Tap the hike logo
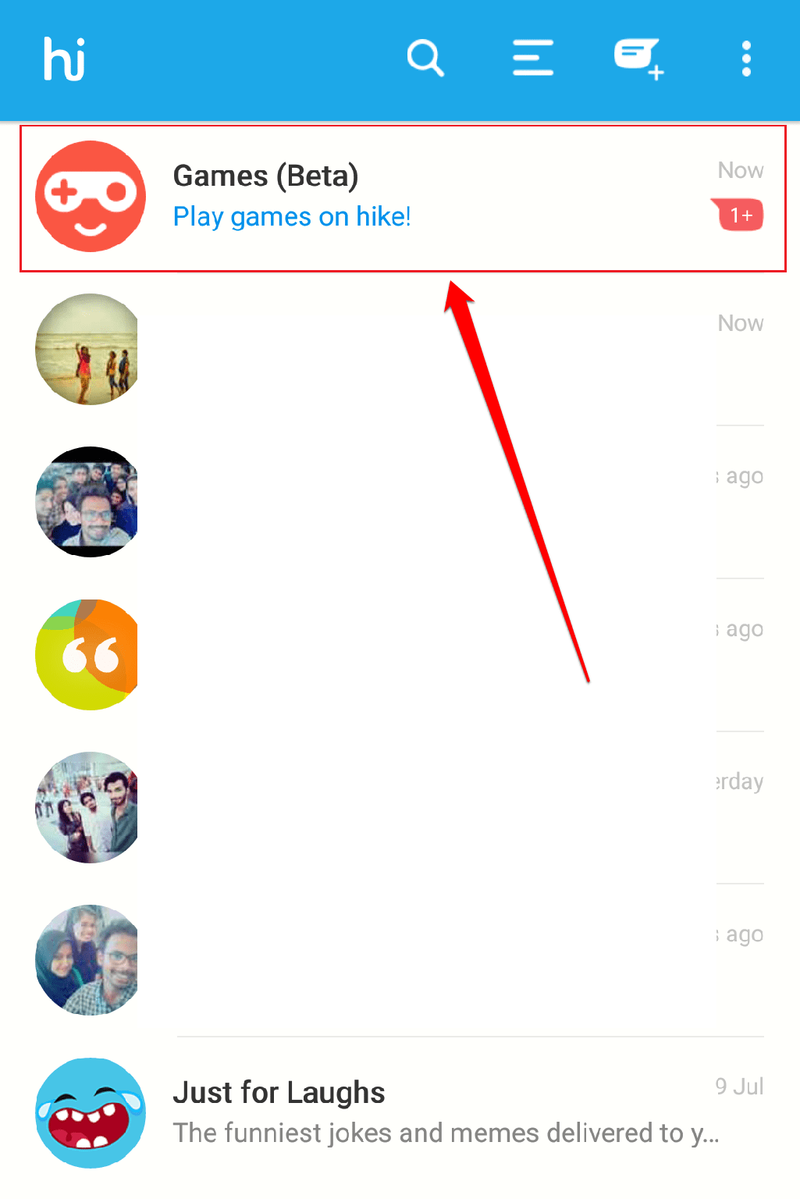 (x=64, y=59)
